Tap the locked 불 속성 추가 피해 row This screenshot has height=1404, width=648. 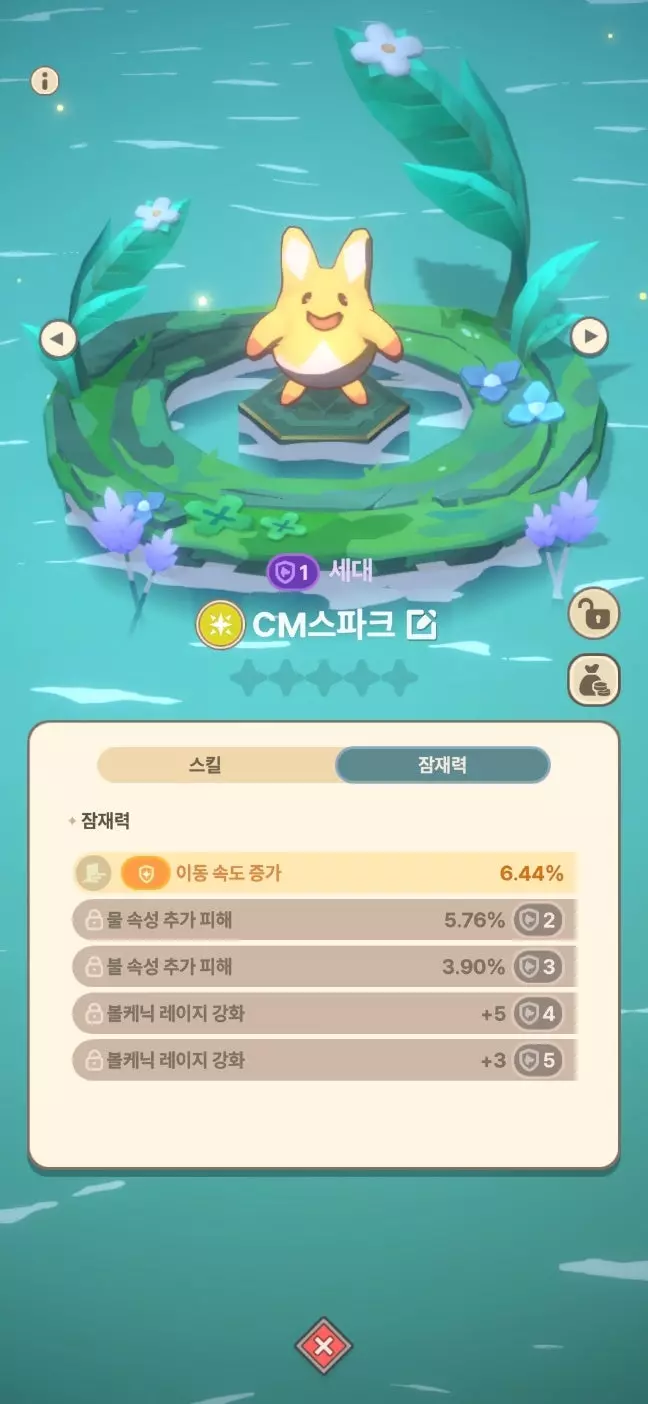(x=324, y=967)
